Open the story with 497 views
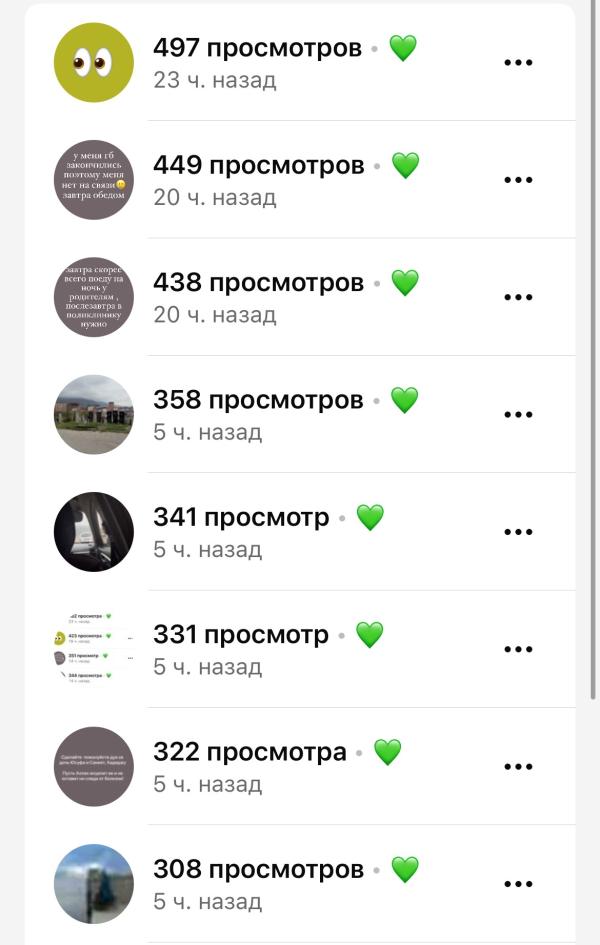600x945 pixels. 93,62
